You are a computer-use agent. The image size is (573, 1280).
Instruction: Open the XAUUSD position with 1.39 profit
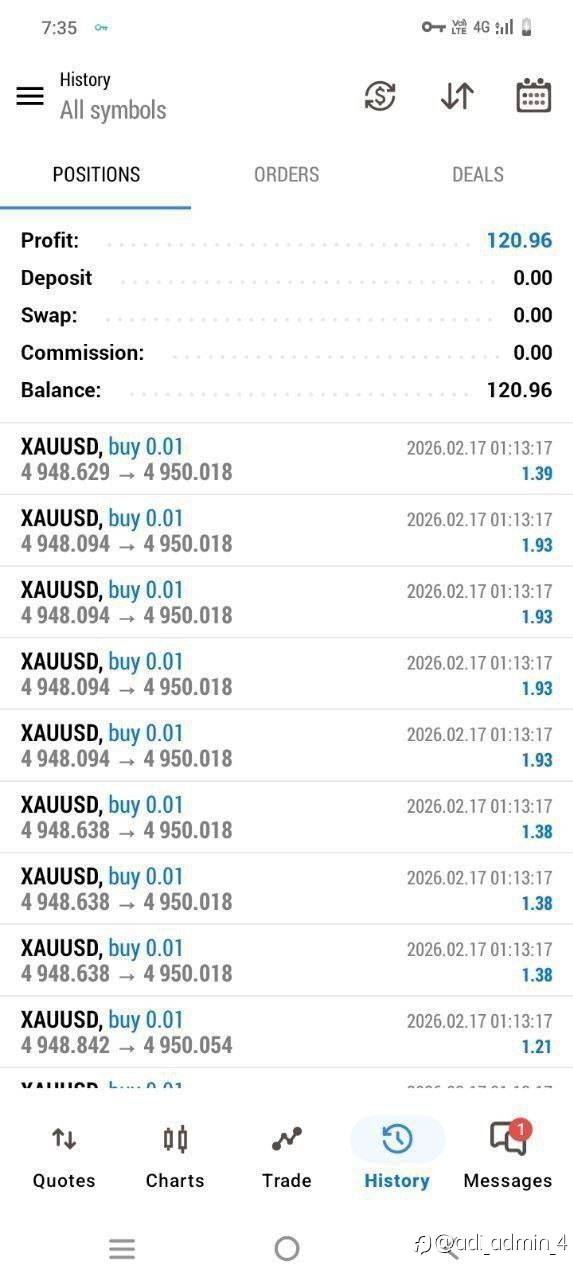pos(286,459)
